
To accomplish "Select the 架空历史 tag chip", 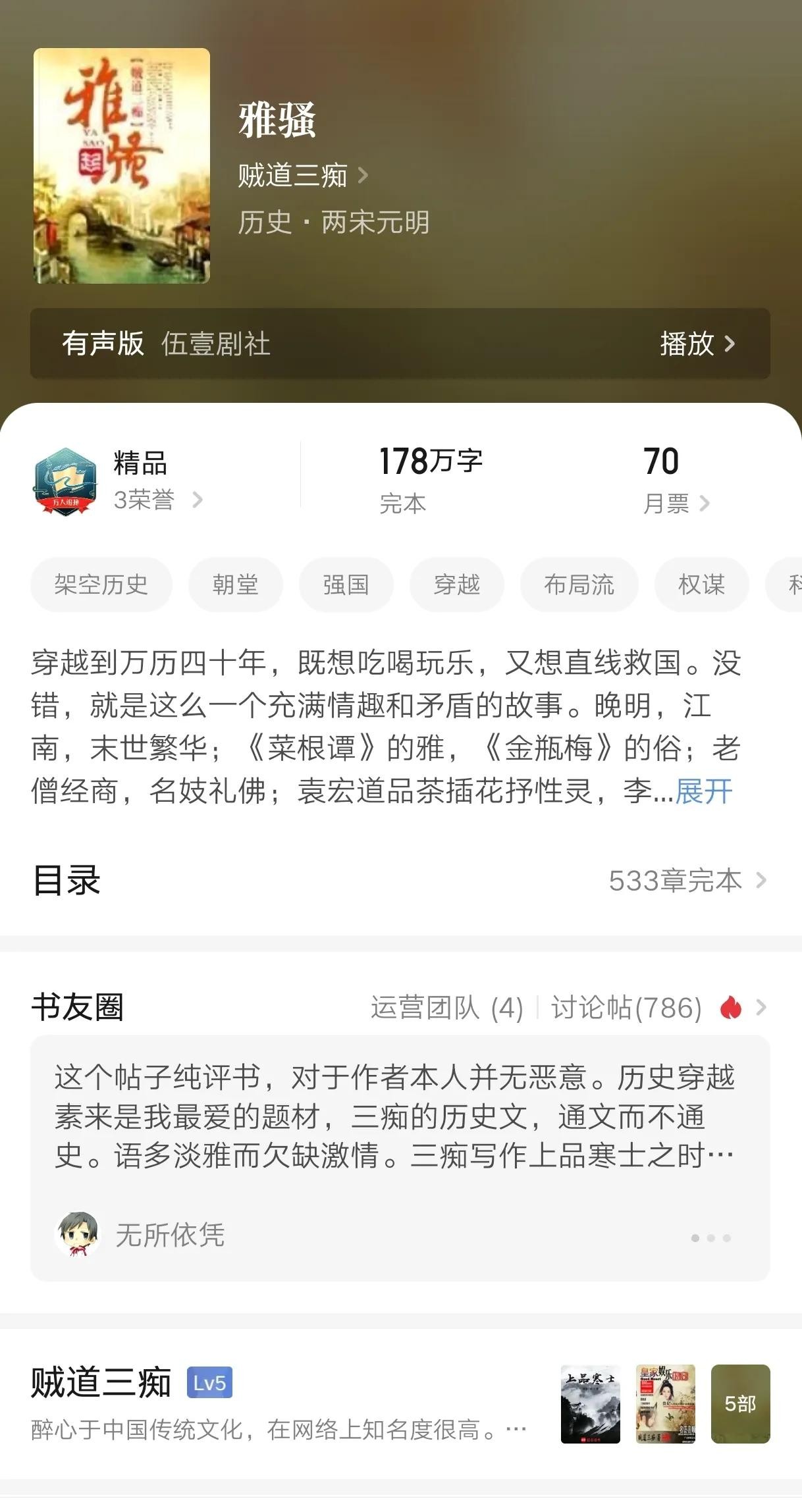I will coord(101,585).
